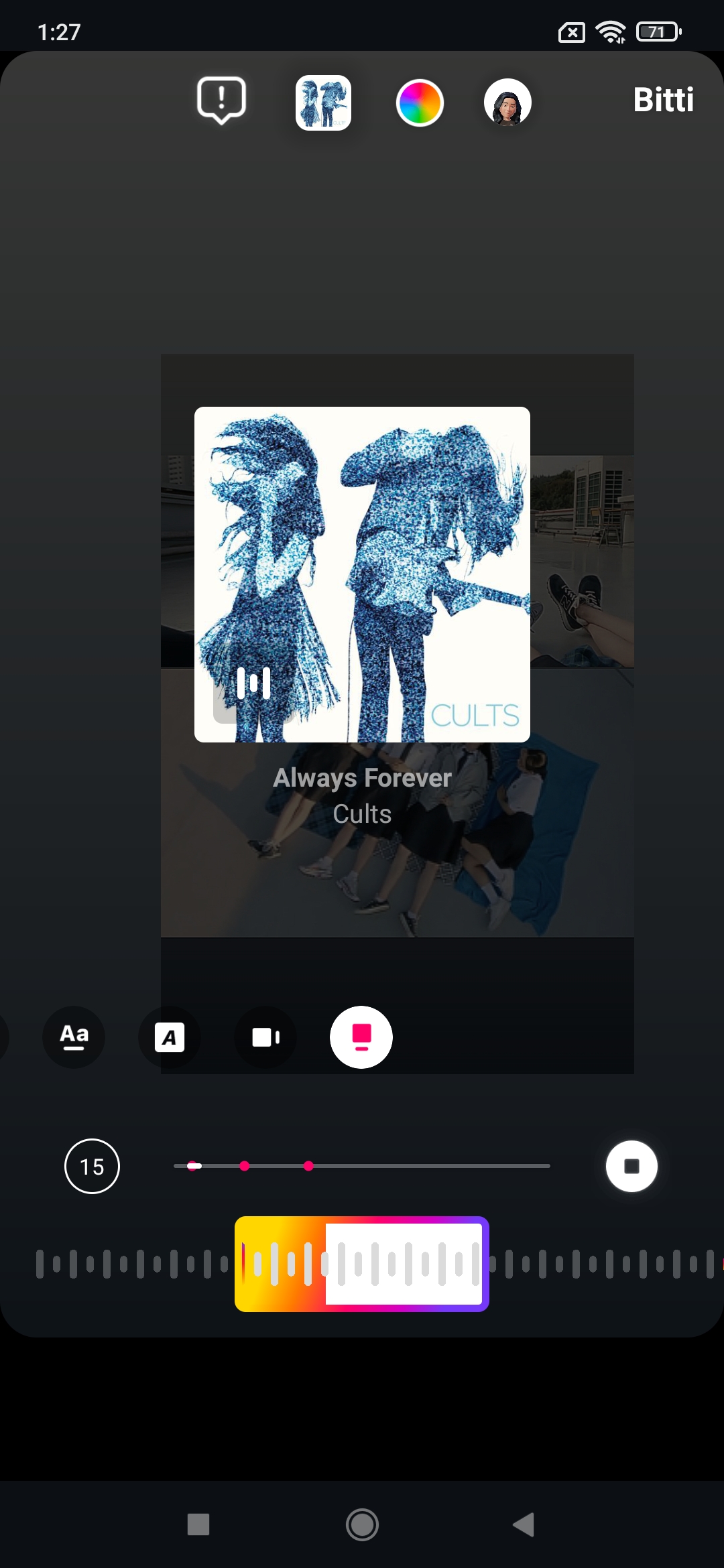Go back with system back button
Screen dimensions: 724x1568
(524, 1524)
